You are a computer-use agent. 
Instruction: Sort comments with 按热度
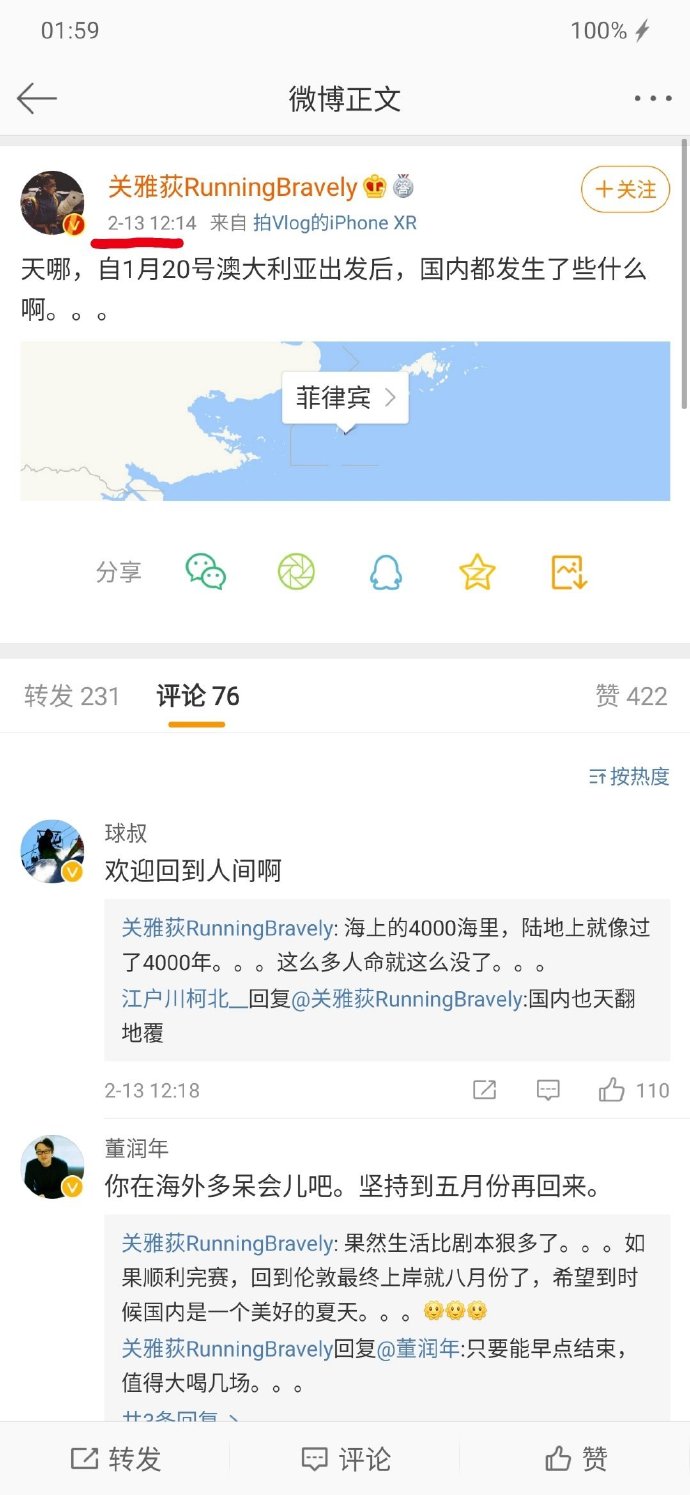629,776
